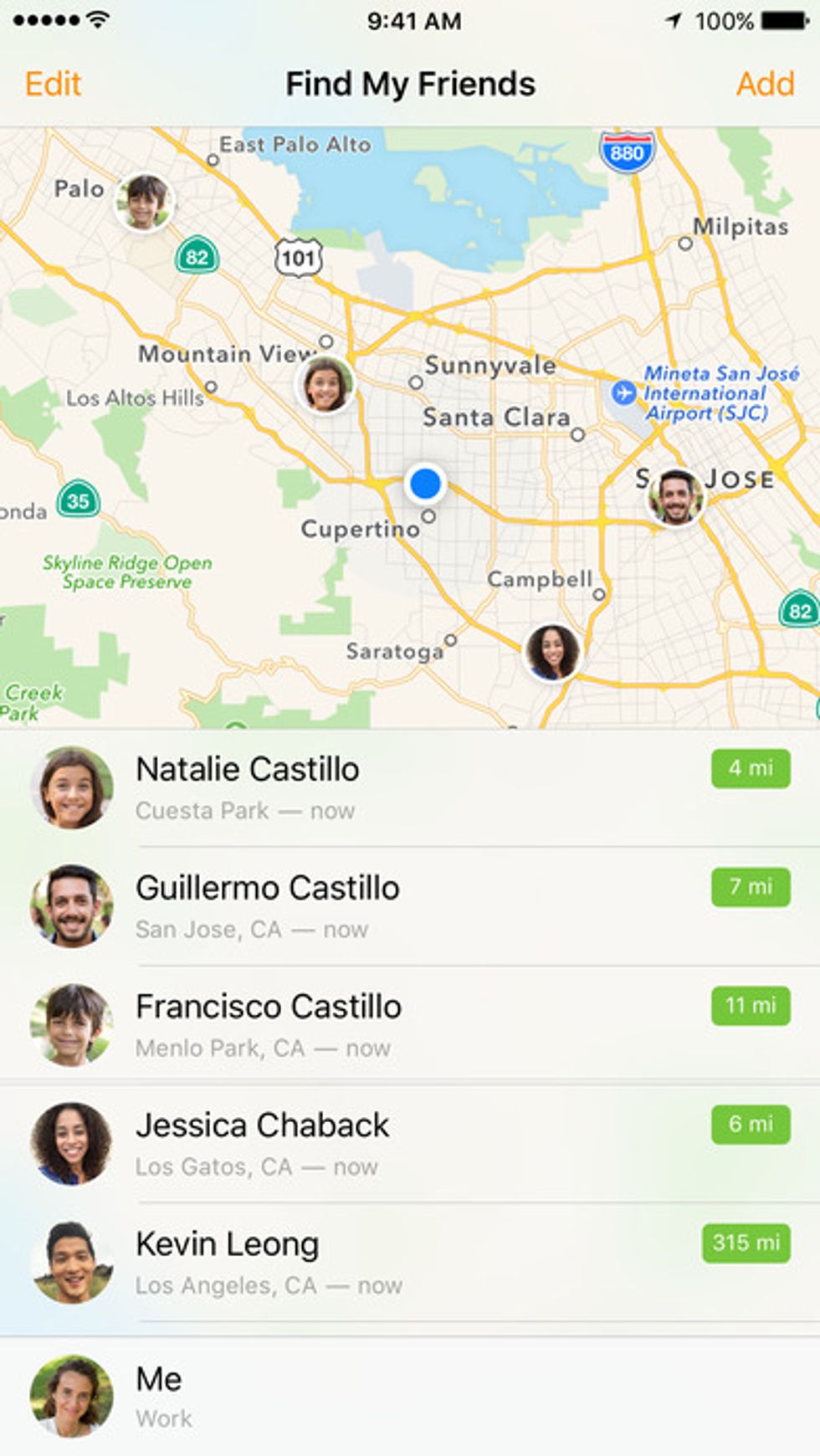Open the Me row

pos(410,1396)
